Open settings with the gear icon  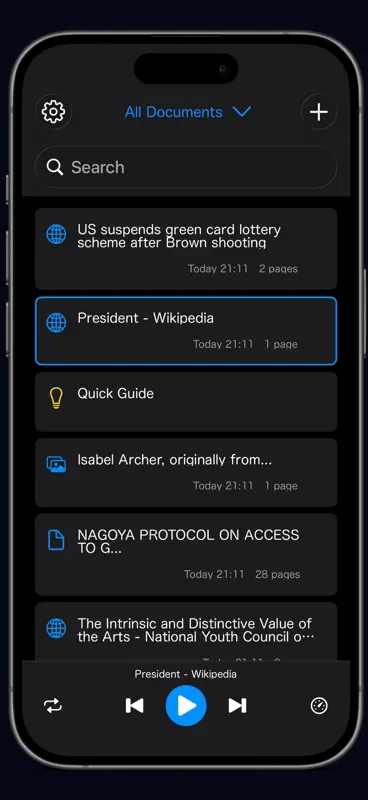[x=53, y=112]
